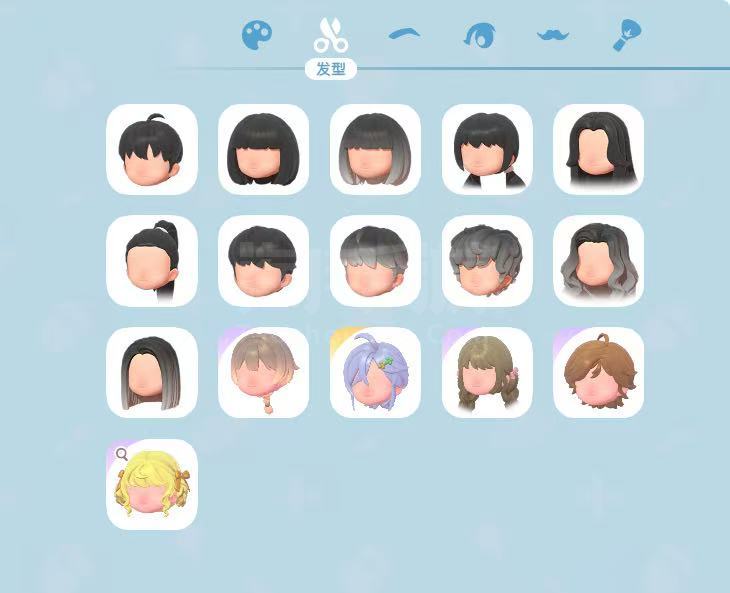Select the beige hair with small braid
Screen dimensions: 730x593
263,372
